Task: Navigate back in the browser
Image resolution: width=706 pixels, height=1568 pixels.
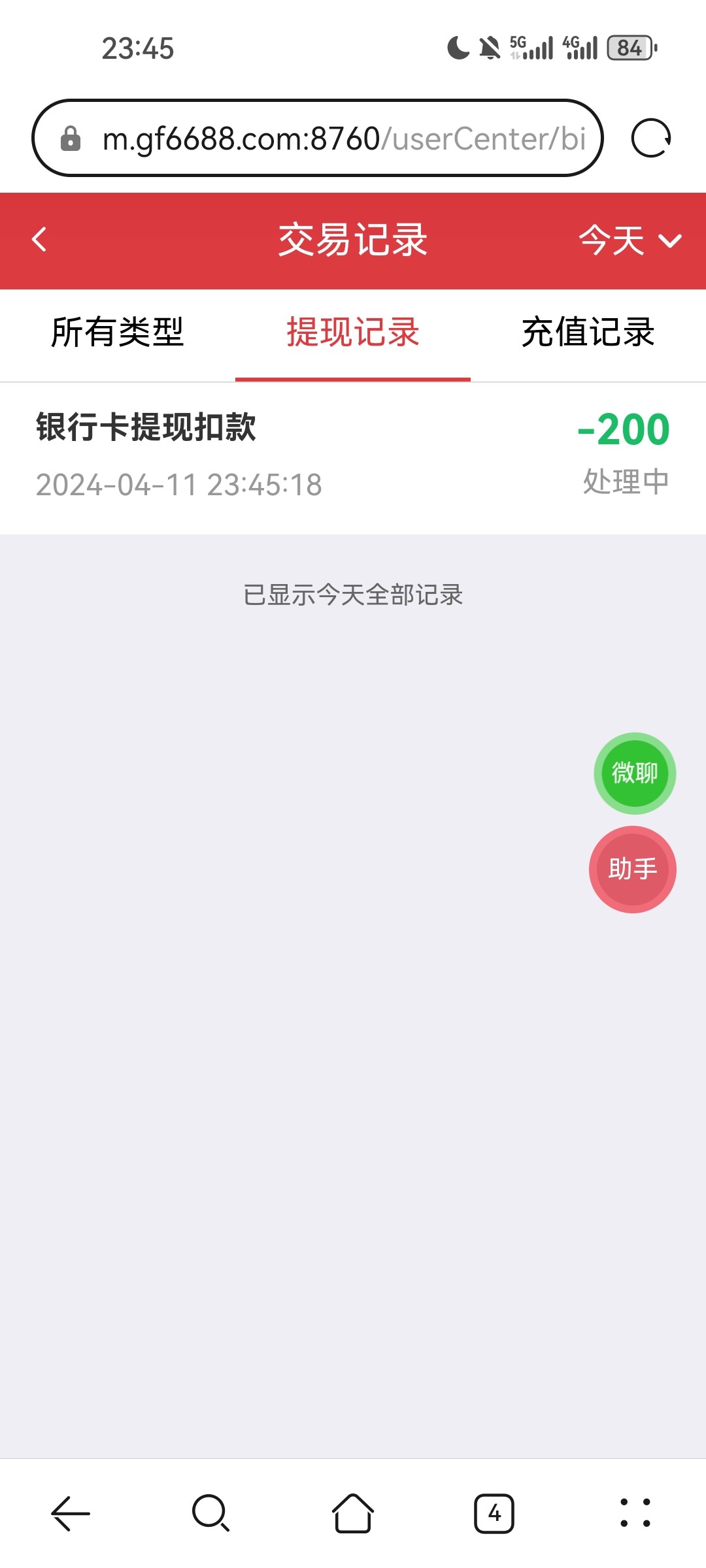Action: coord(71,1513)
